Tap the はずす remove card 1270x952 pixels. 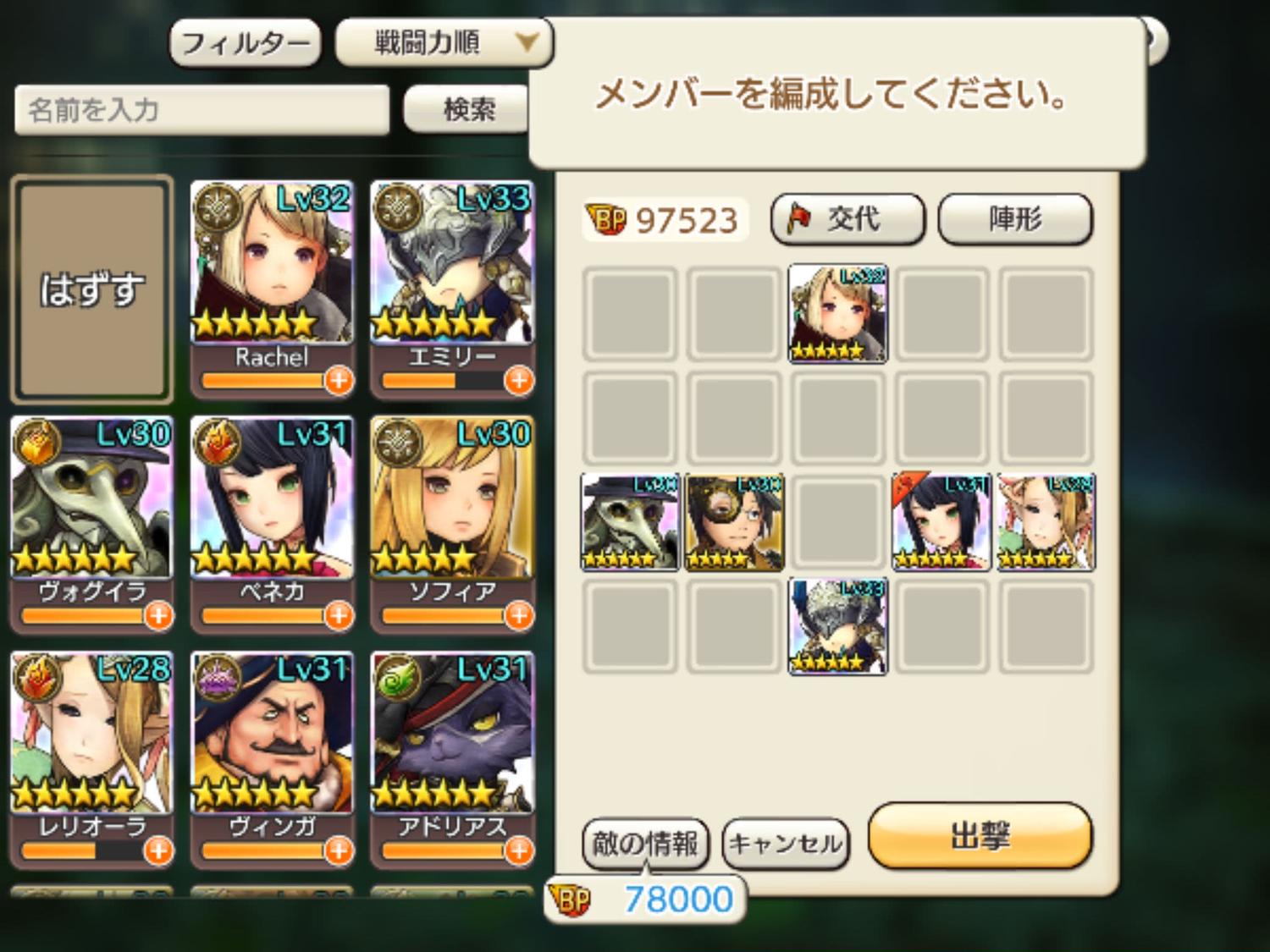pyautogui.click(x=91, y=290)
